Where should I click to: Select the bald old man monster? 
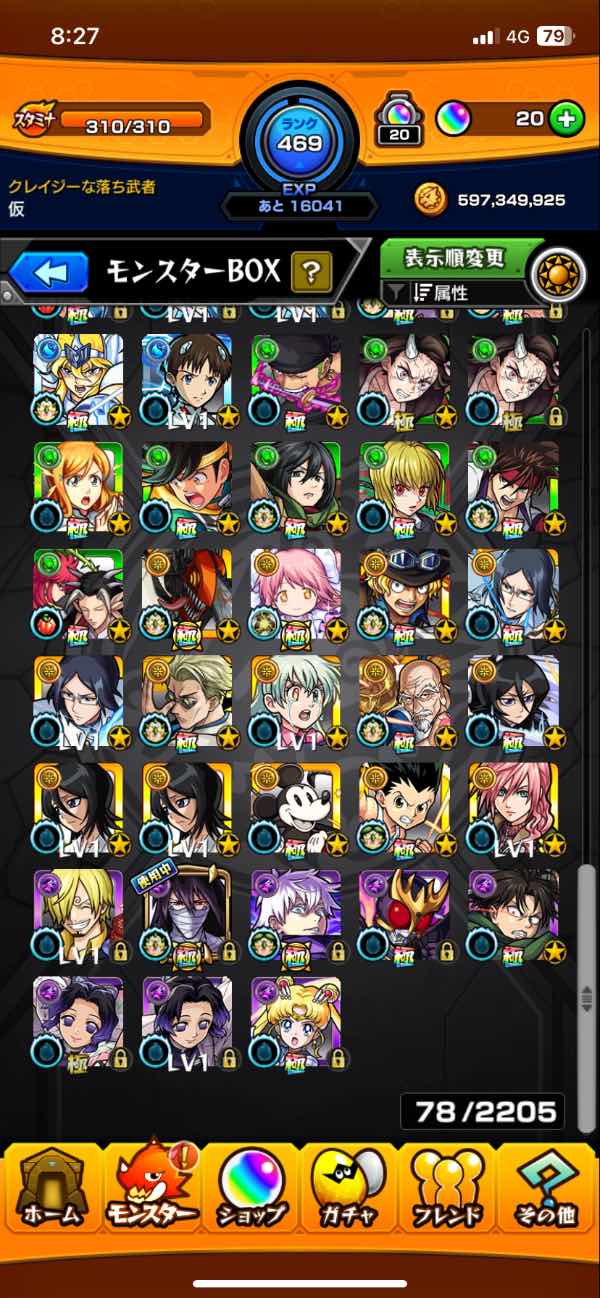(x=404, y=700)
